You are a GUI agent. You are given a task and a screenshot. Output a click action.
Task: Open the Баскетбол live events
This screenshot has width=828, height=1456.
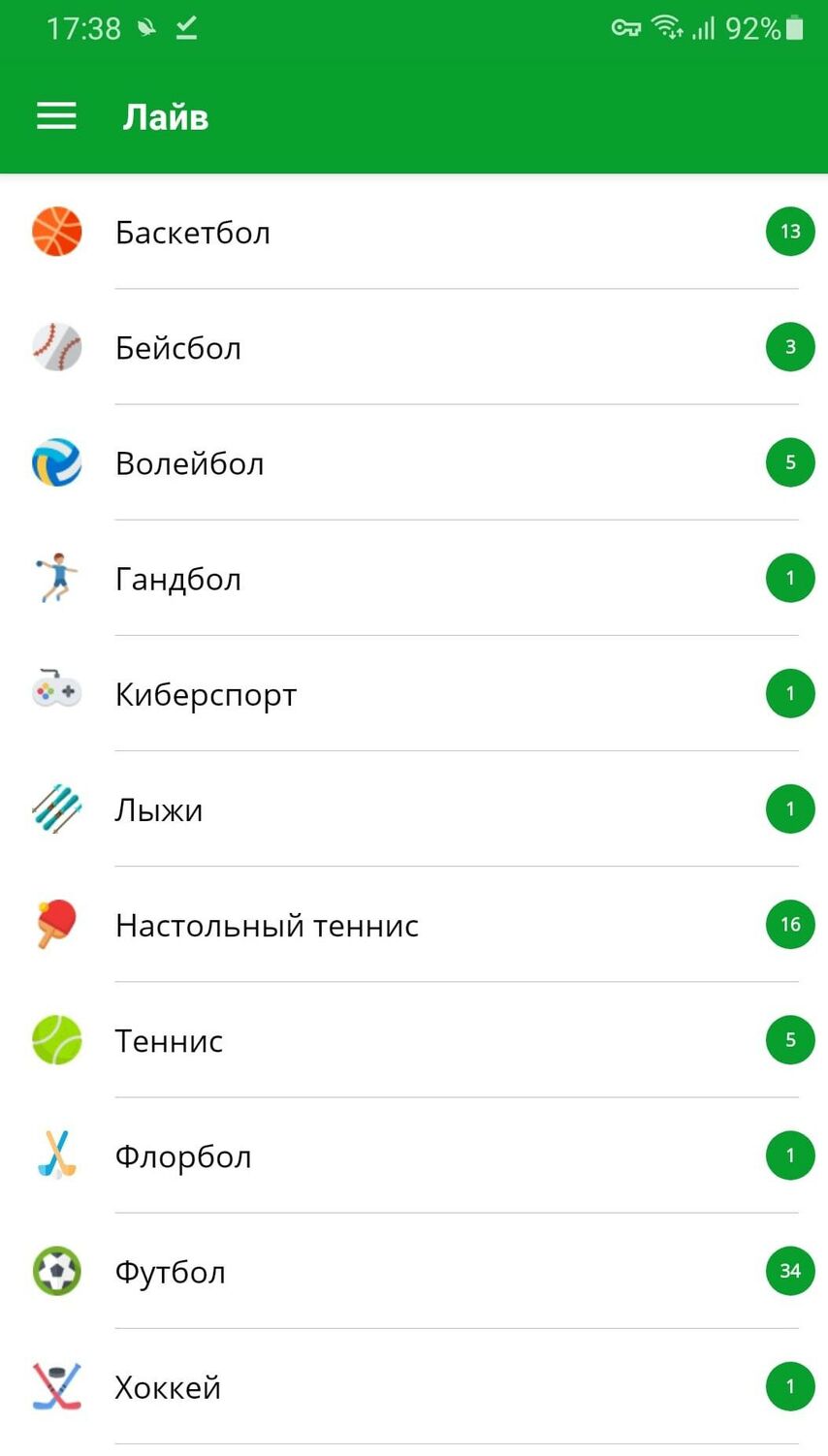414,232
